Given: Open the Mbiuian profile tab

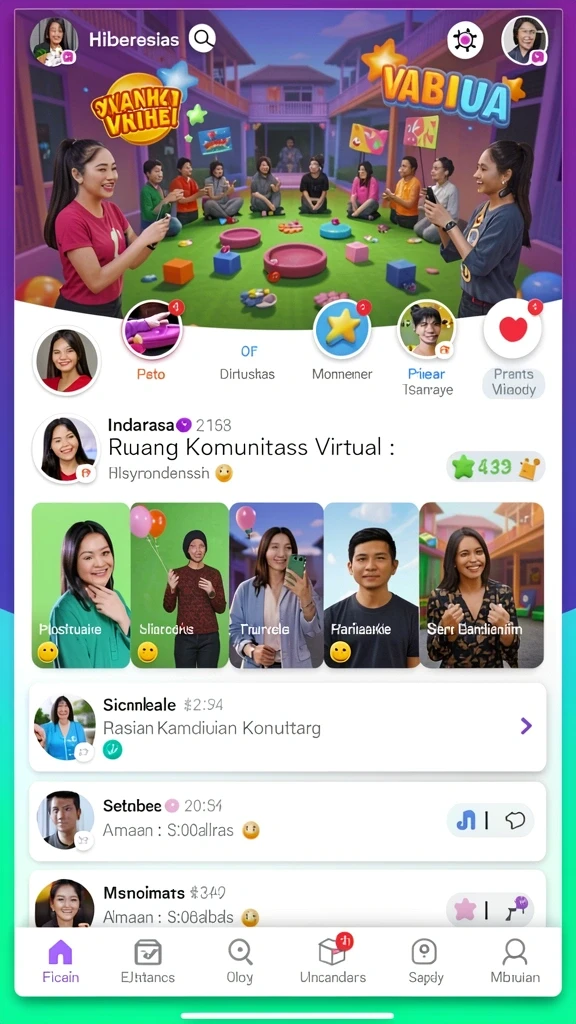Looking at the screenshot, I should pos(515,961).
